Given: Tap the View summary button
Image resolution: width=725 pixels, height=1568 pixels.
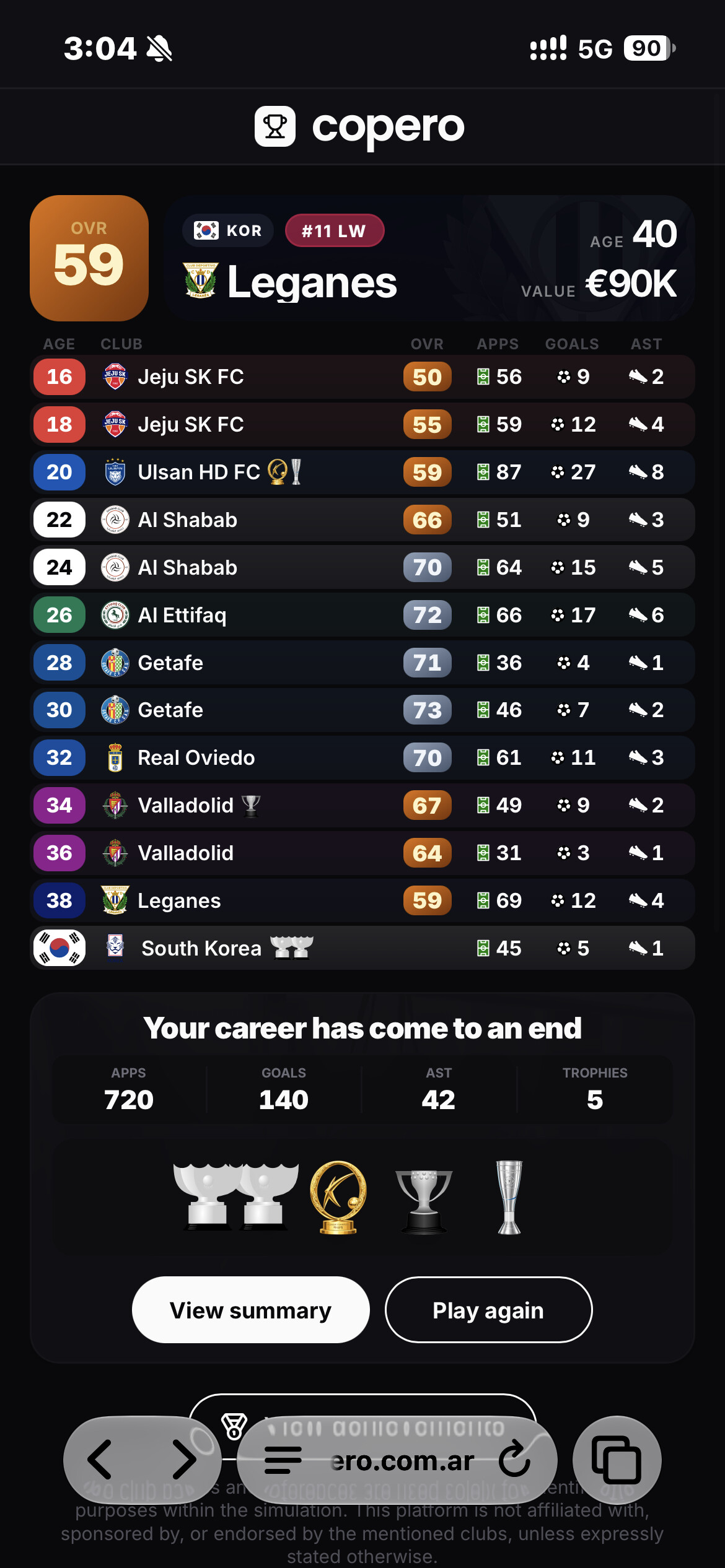Looking at the screenshot, I should 251,1310.
